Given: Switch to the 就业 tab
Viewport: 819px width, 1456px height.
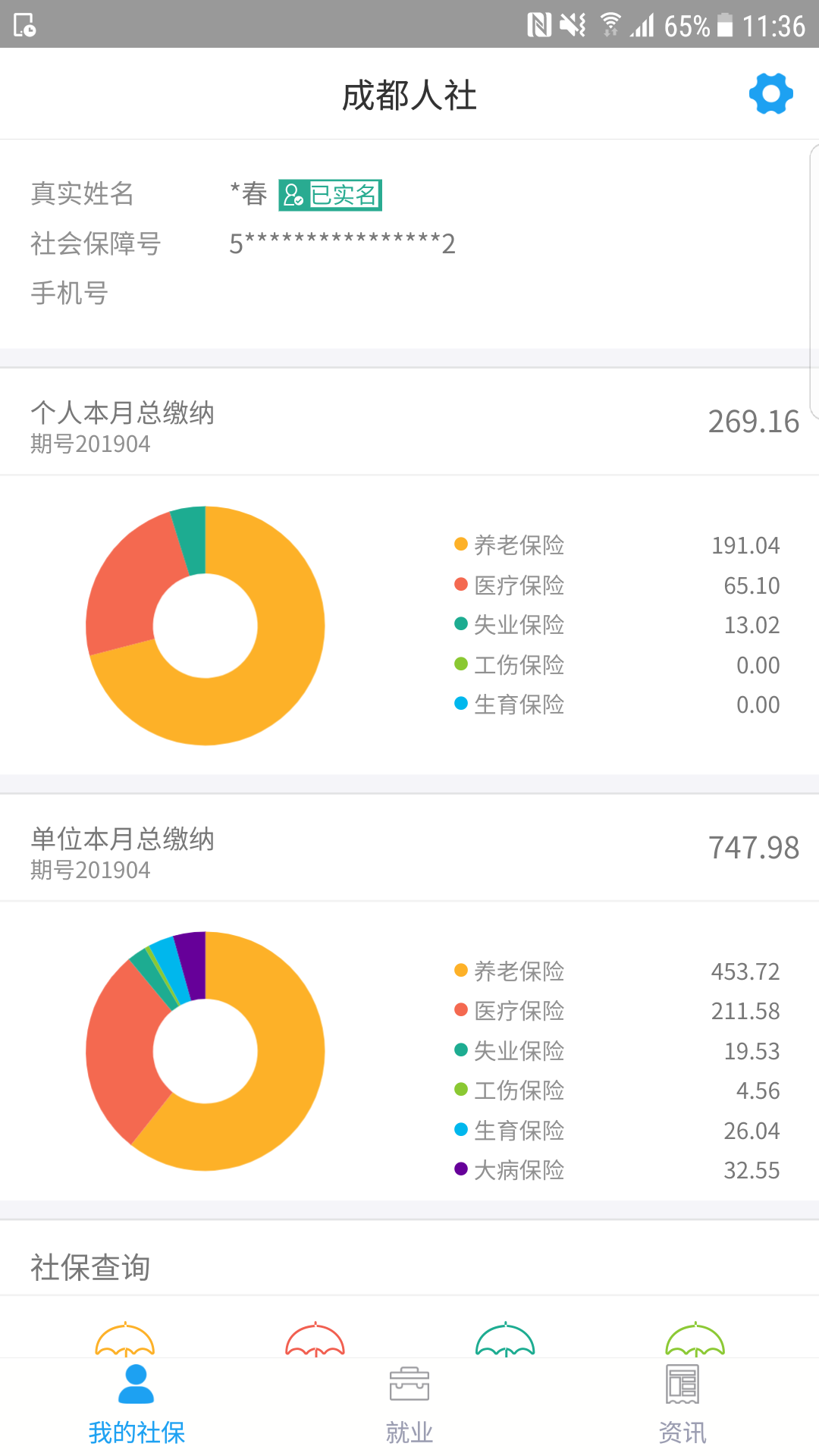Looking at the screenshot, I should pos(409,1404).
